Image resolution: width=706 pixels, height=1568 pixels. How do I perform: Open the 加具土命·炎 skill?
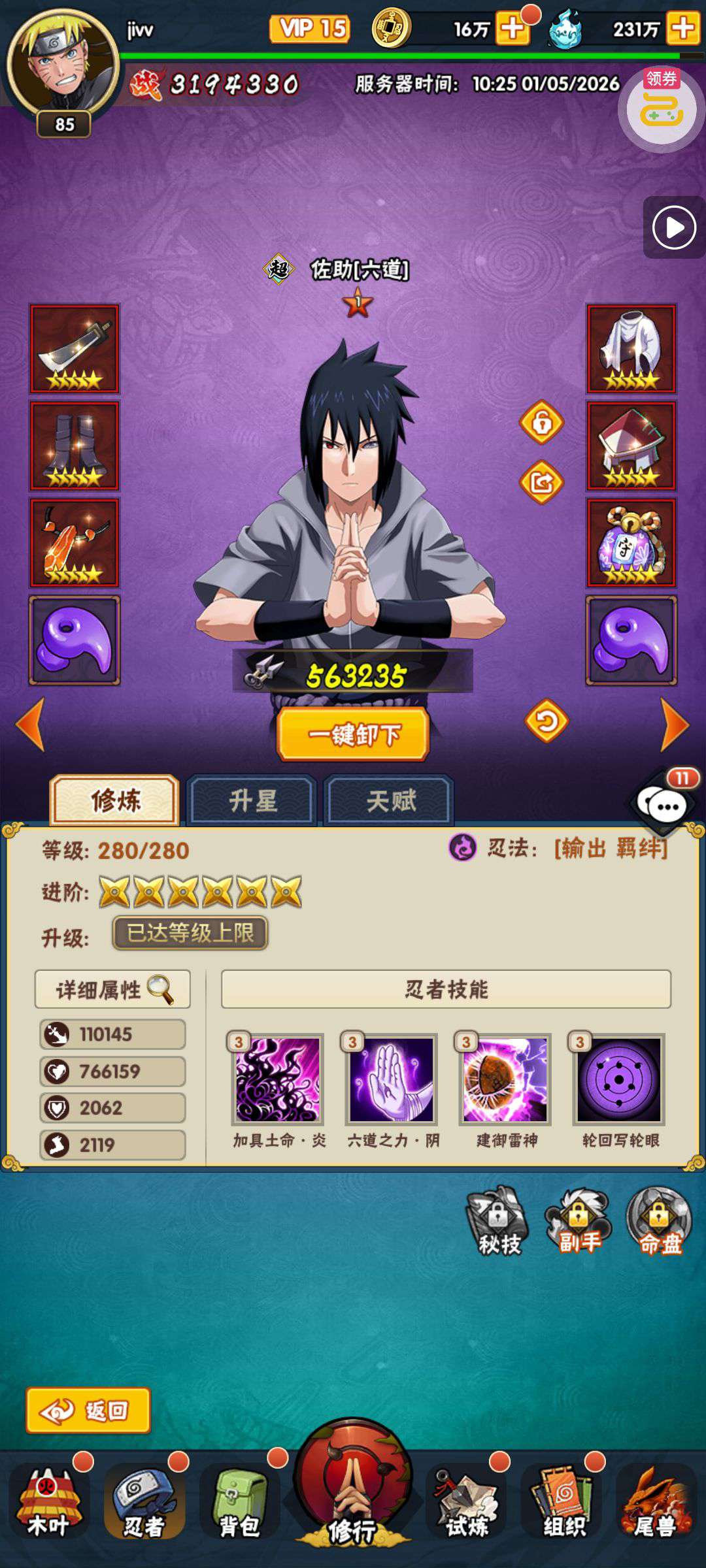pos(278,1079)
